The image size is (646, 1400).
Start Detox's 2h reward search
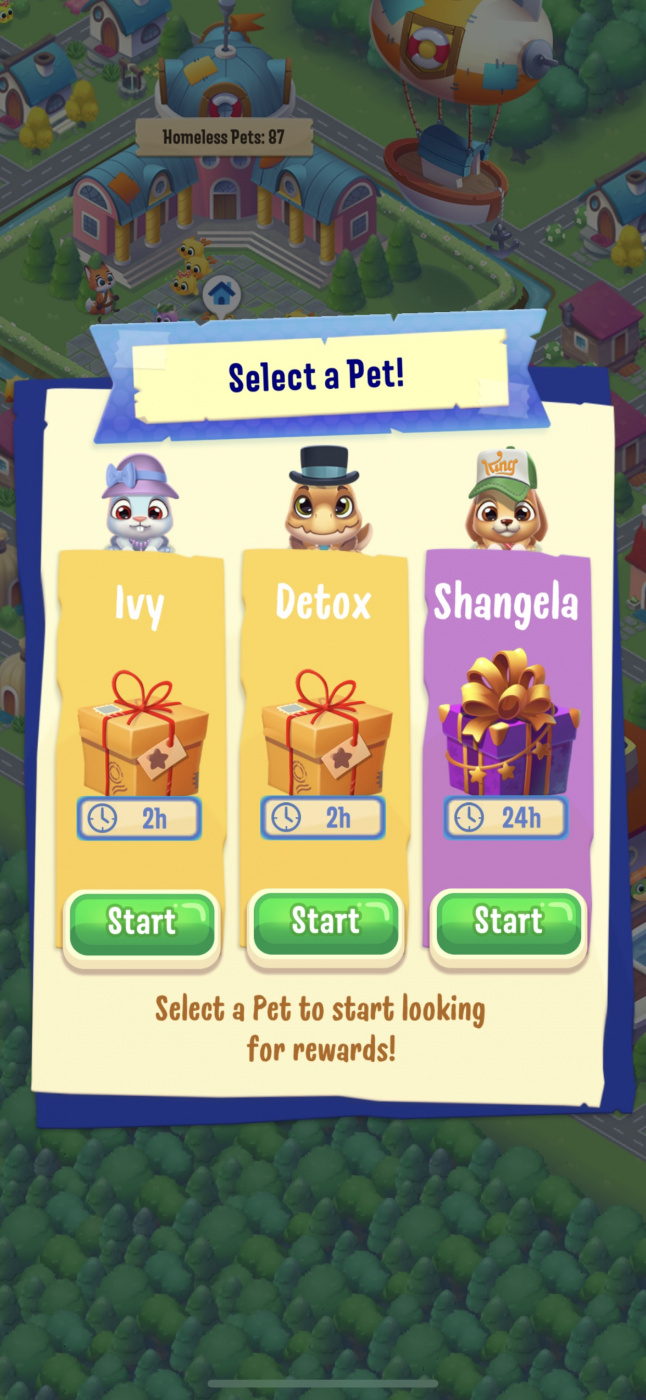click(324, 924)
